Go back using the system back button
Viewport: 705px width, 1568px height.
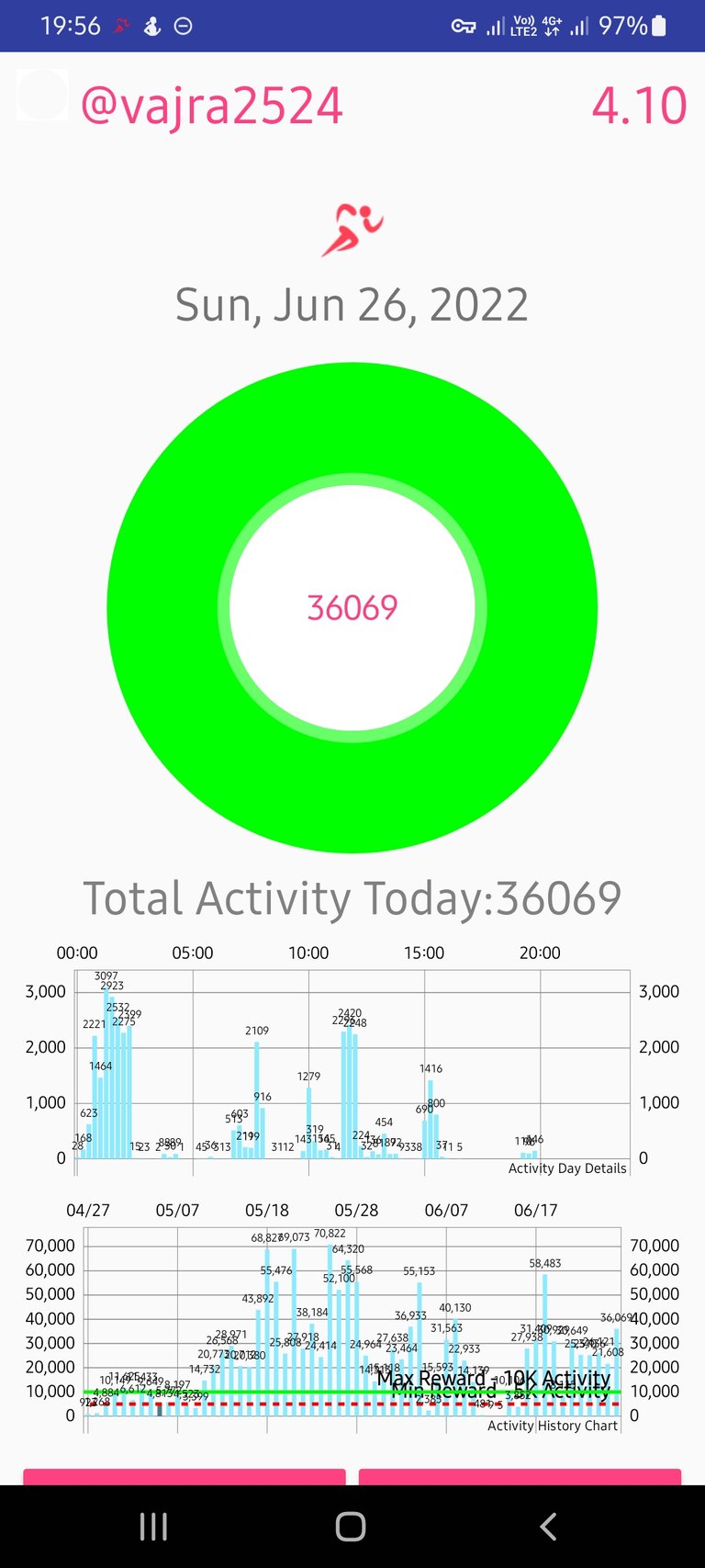click(548, 1527)
